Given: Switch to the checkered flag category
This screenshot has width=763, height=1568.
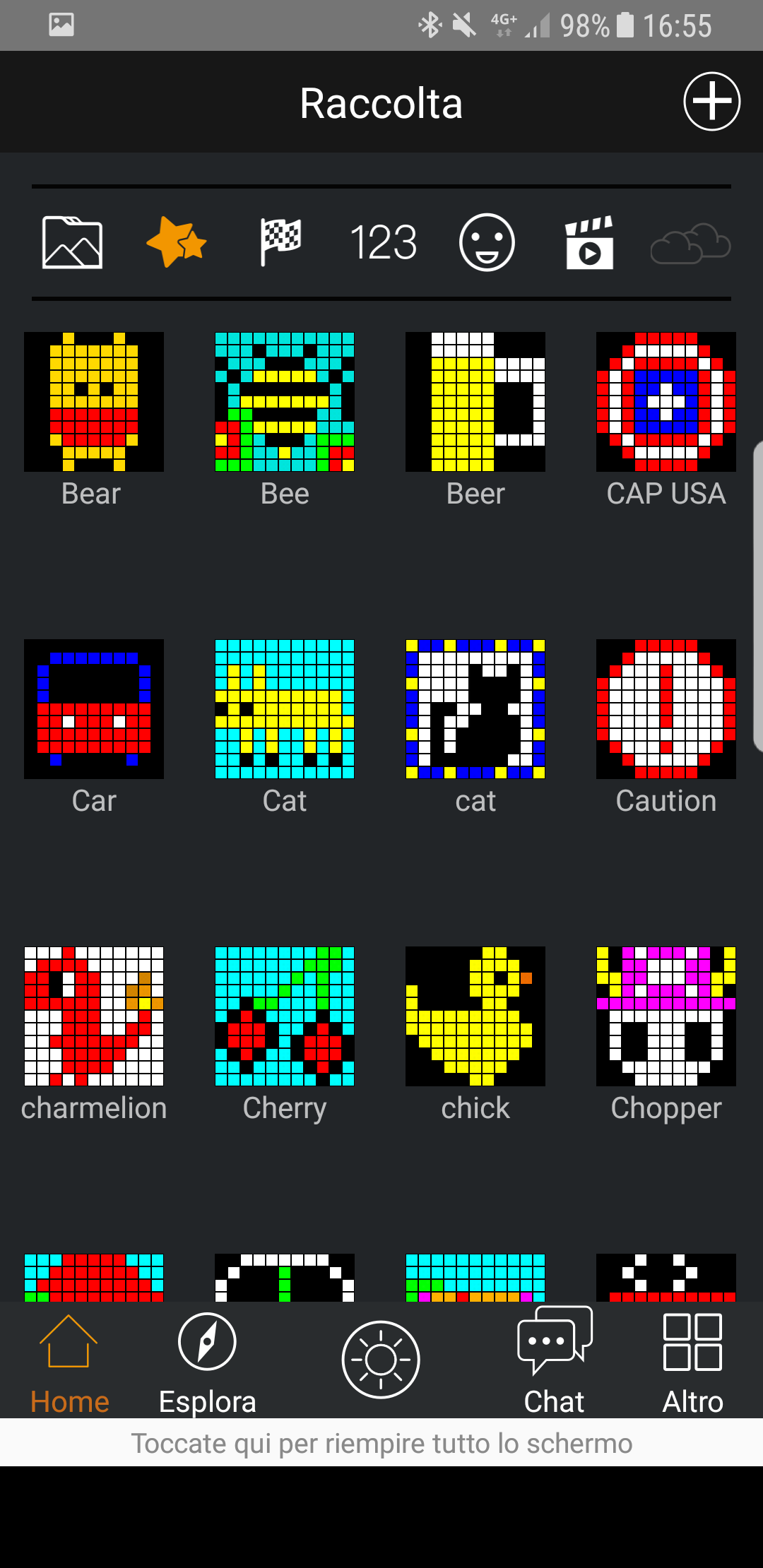Looking at the screenshot, I should pyautogui.click(x=280, y=242).
